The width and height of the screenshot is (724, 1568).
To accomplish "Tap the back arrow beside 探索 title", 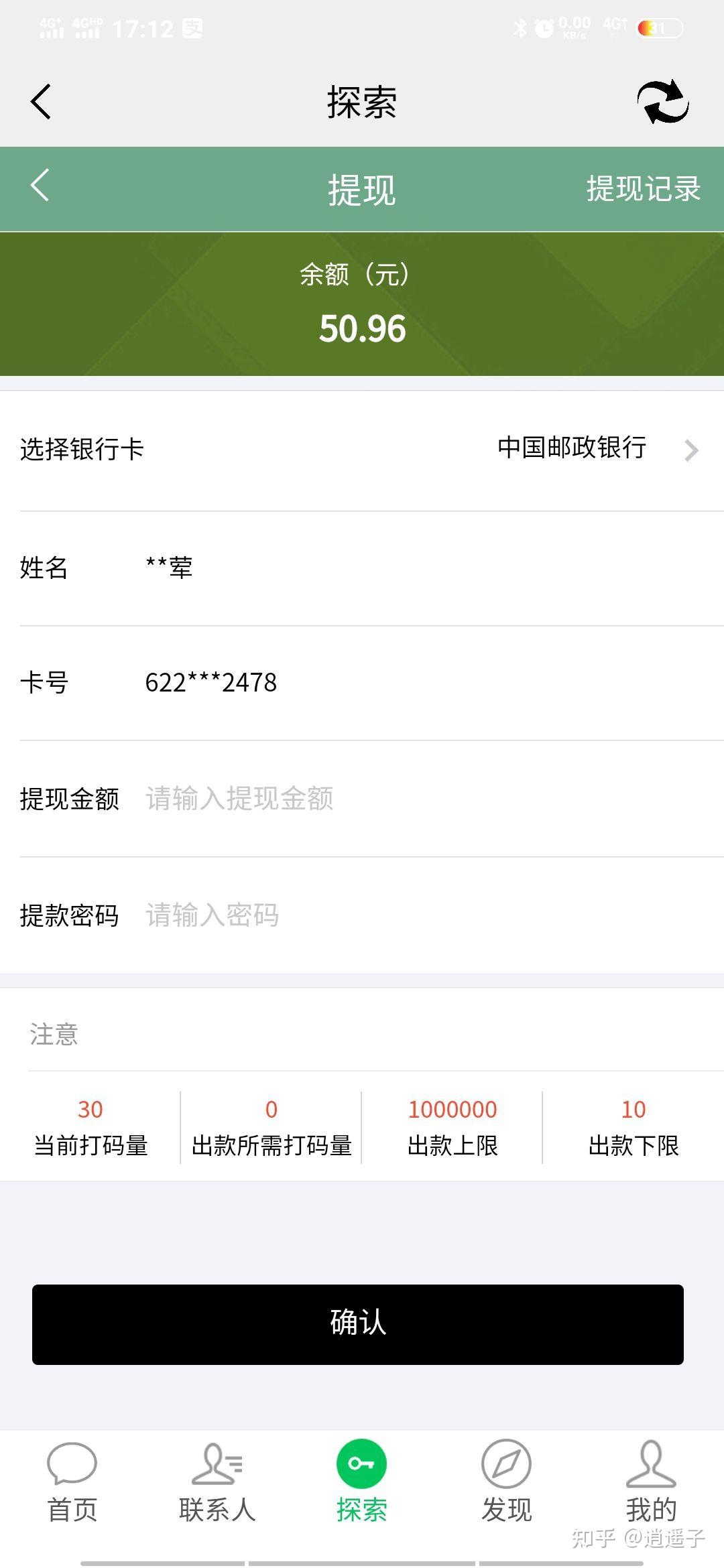I will 41,102.
